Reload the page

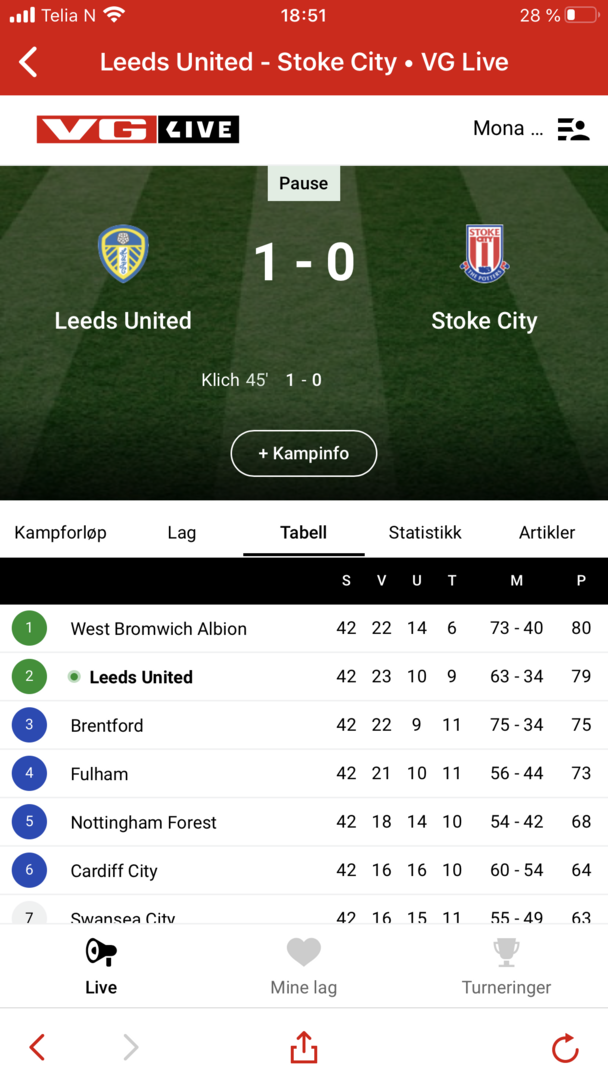click(565, 1047)
